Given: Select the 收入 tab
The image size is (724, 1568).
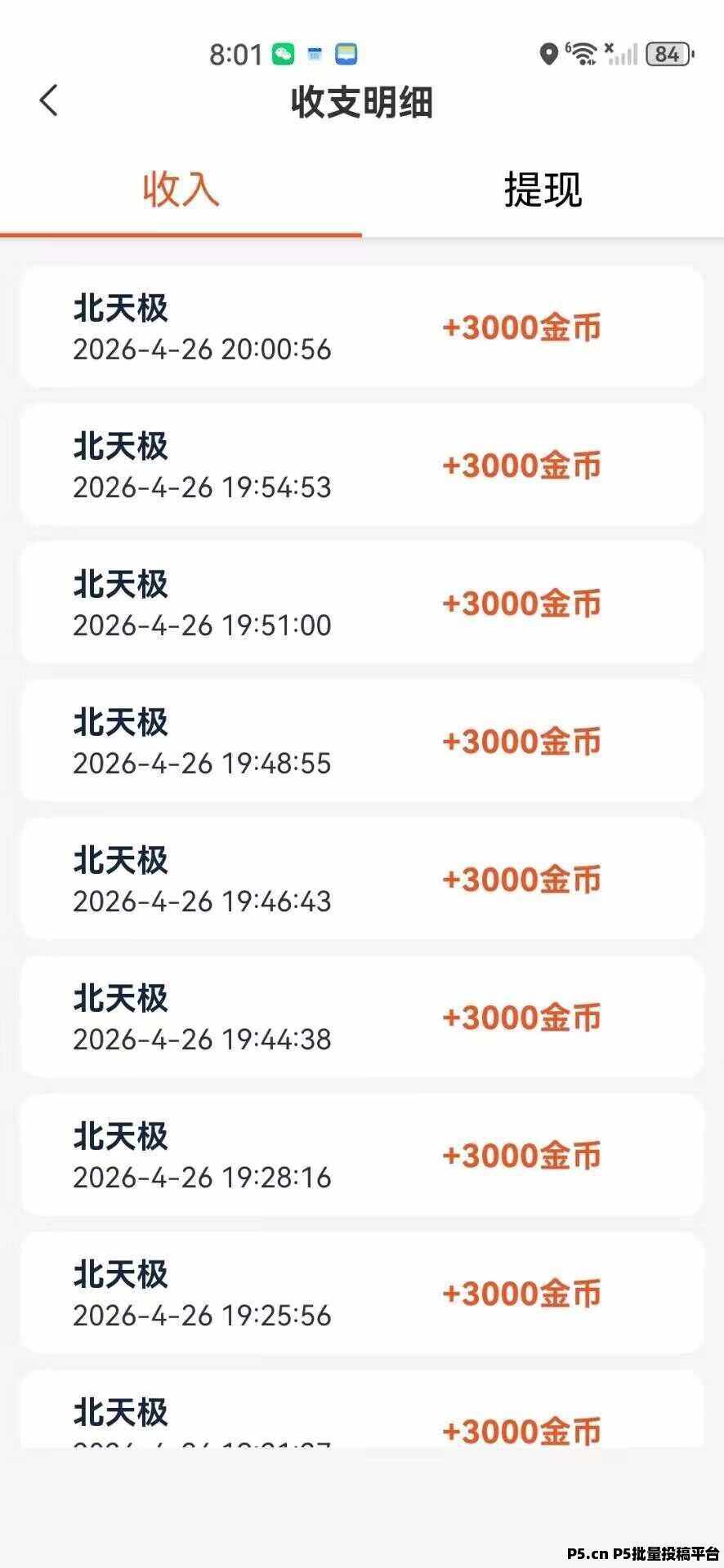Looking at the screenshot, I should (181, 190).
